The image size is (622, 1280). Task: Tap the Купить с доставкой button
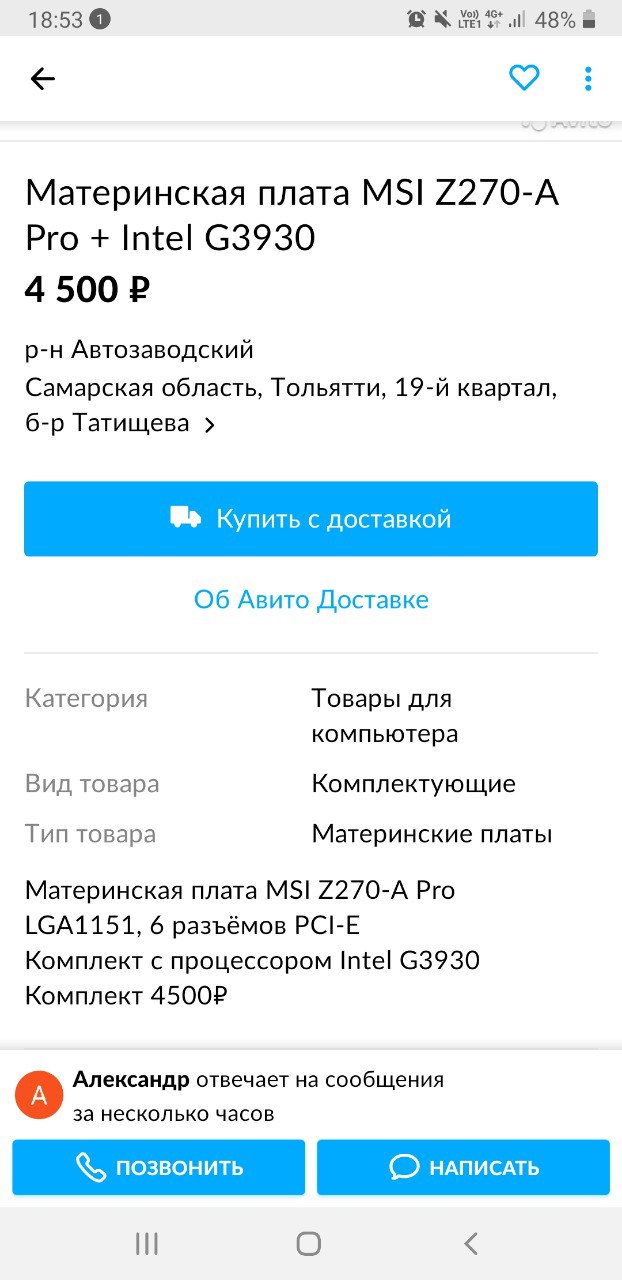click(x=311, y=519)
